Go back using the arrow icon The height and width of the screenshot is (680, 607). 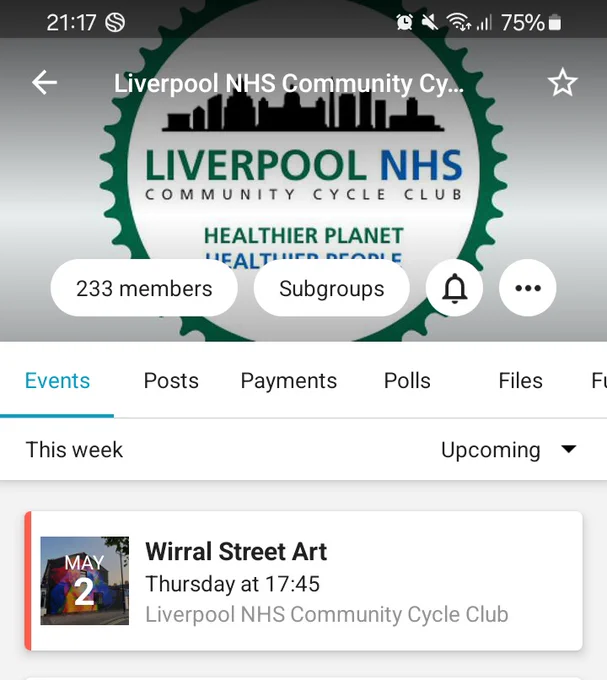(x=44, y=82)
